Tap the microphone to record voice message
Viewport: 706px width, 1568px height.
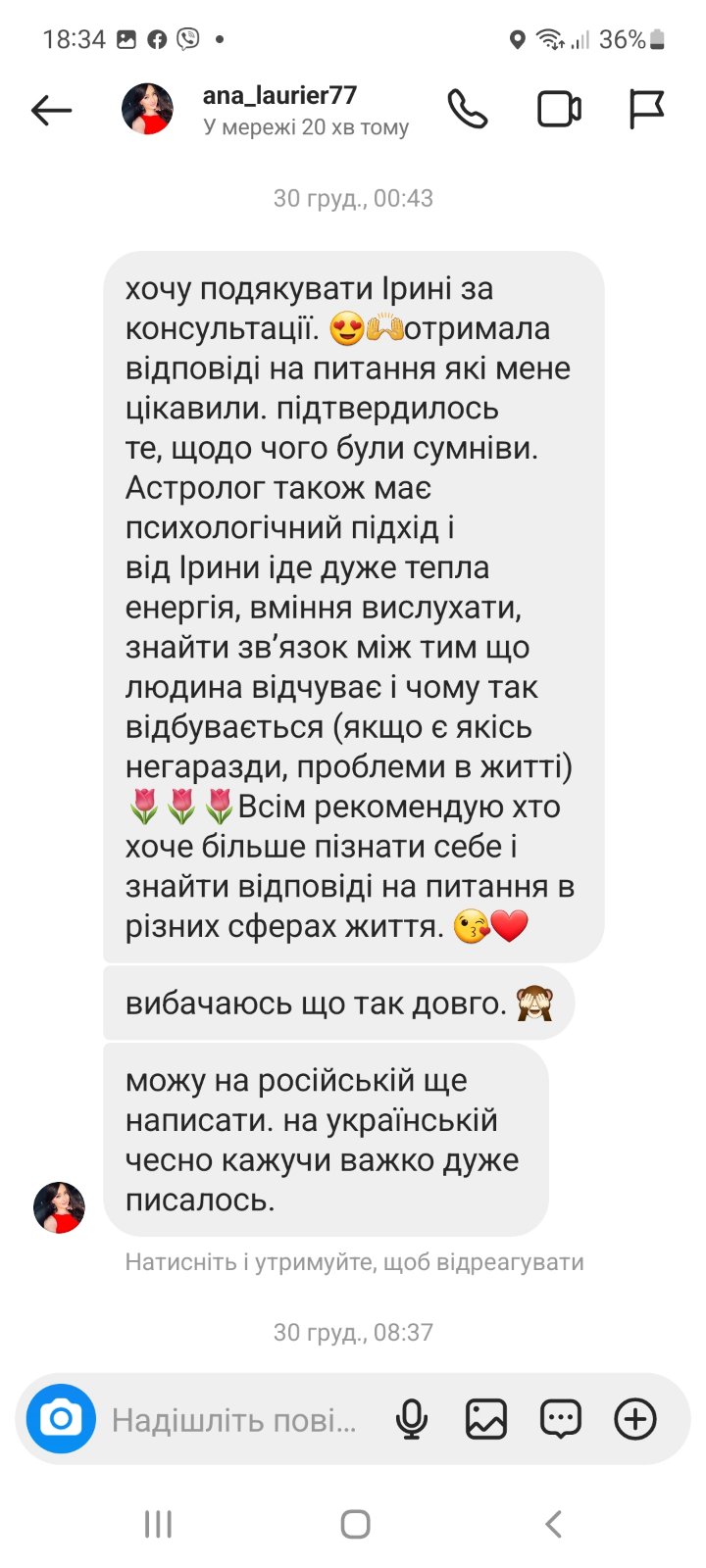(x=413, y=1417)
